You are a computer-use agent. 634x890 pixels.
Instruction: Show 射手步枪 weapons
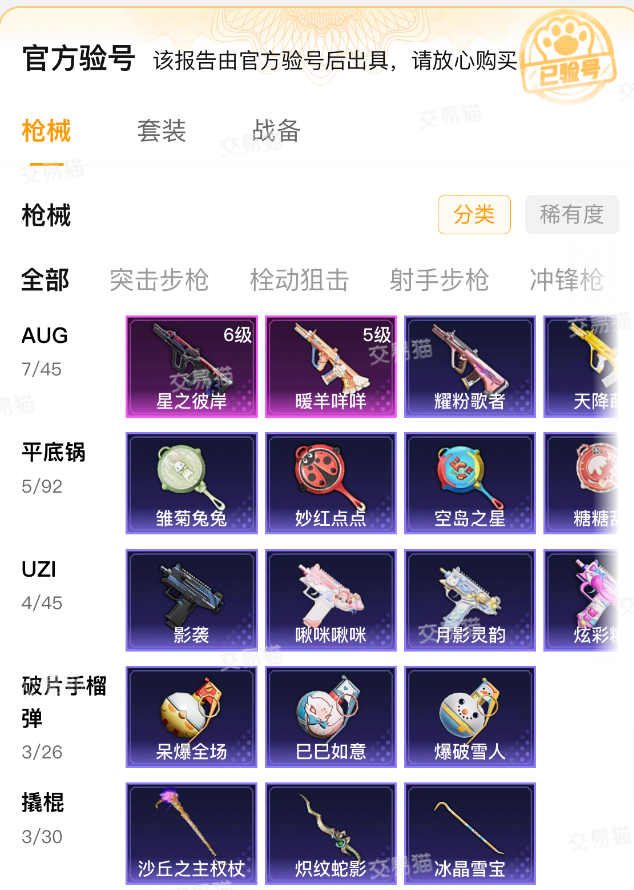click(x=439, y=280)
